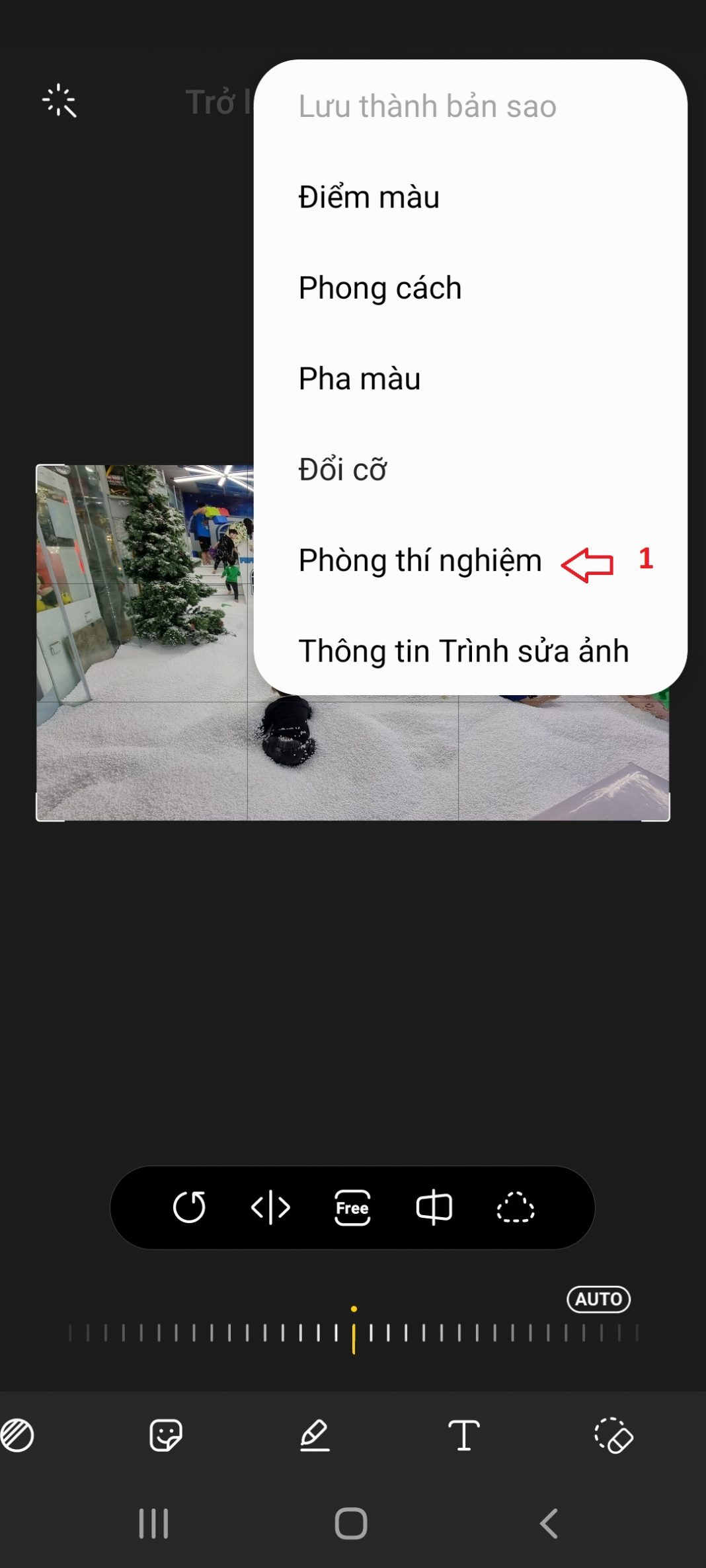Open the sticker tool
Viewport: 706px width, 1568px height.
165,1435
